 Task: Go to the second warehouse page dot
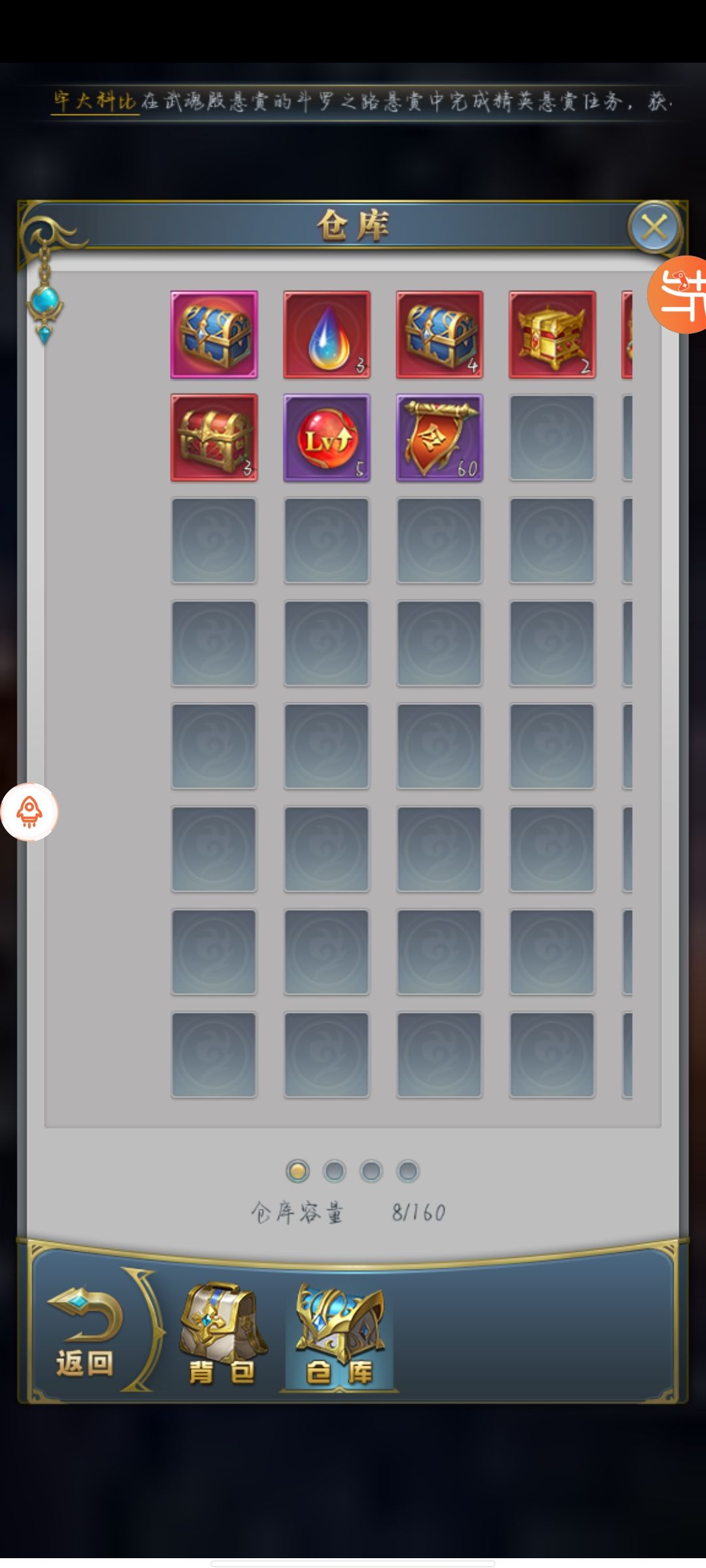click(334, 1171)
